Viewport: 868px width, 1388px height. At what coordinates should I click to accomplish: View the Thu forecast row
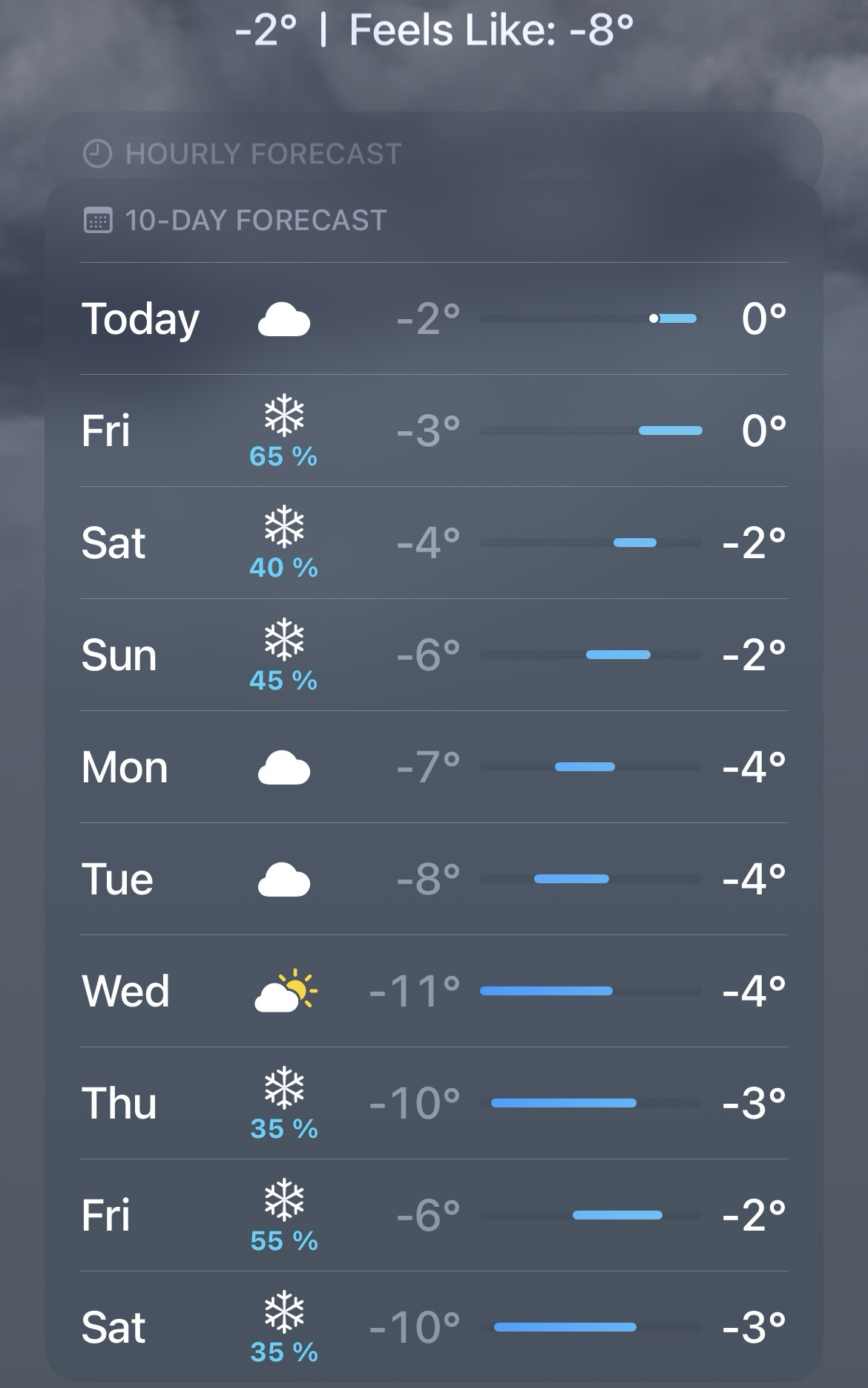433,1103
